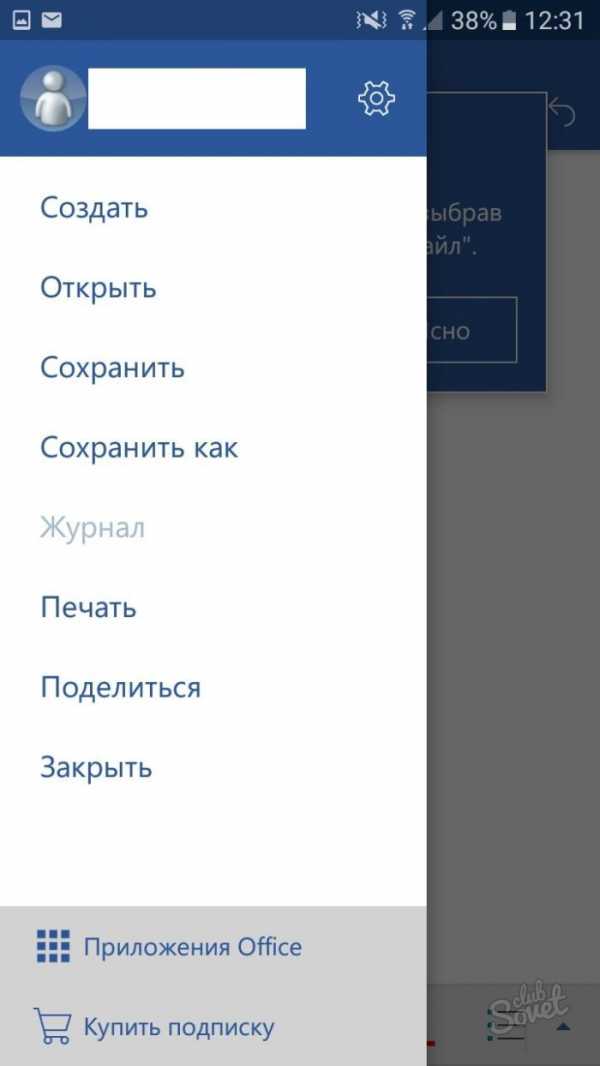Tap Поделиться to share the document
The width and height of the screenshot is (600, 1066).
120,688
